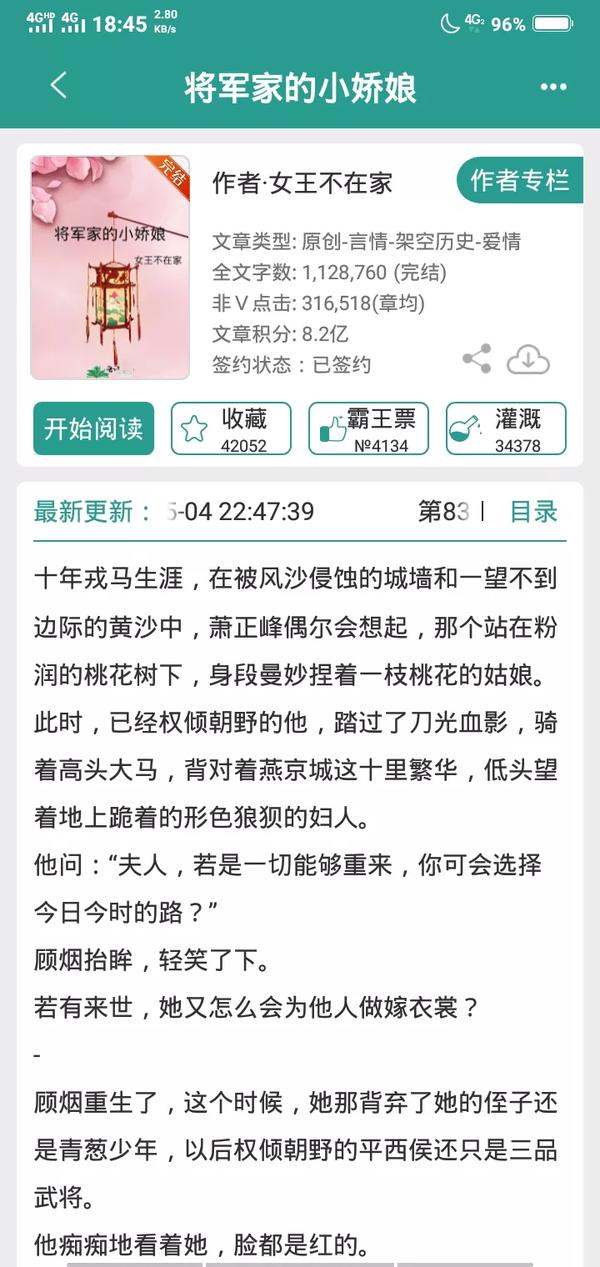This screenshot has width=600, height=1267.
Task: Tap the 灌溉 irrigation button
Action: (x=505, y=429)
